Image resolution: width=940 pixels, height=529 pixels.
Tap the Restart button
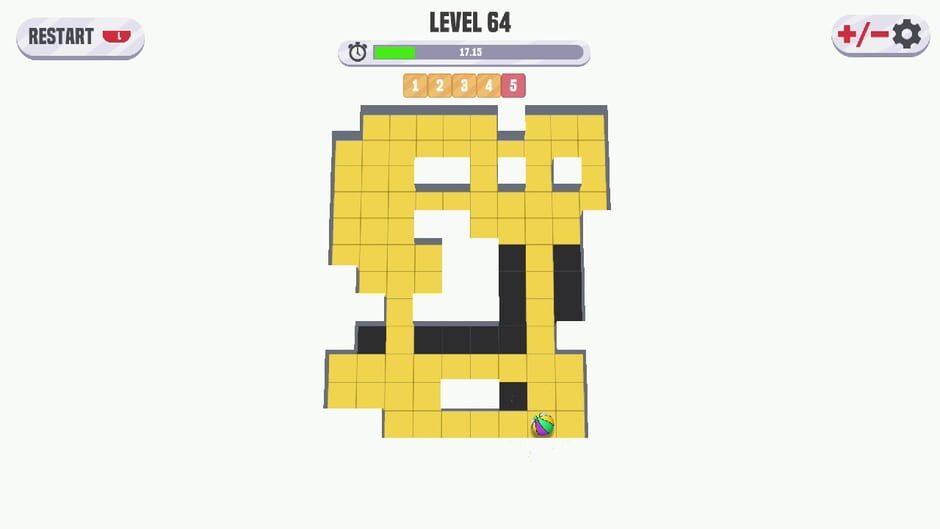(x=80, y=37)
